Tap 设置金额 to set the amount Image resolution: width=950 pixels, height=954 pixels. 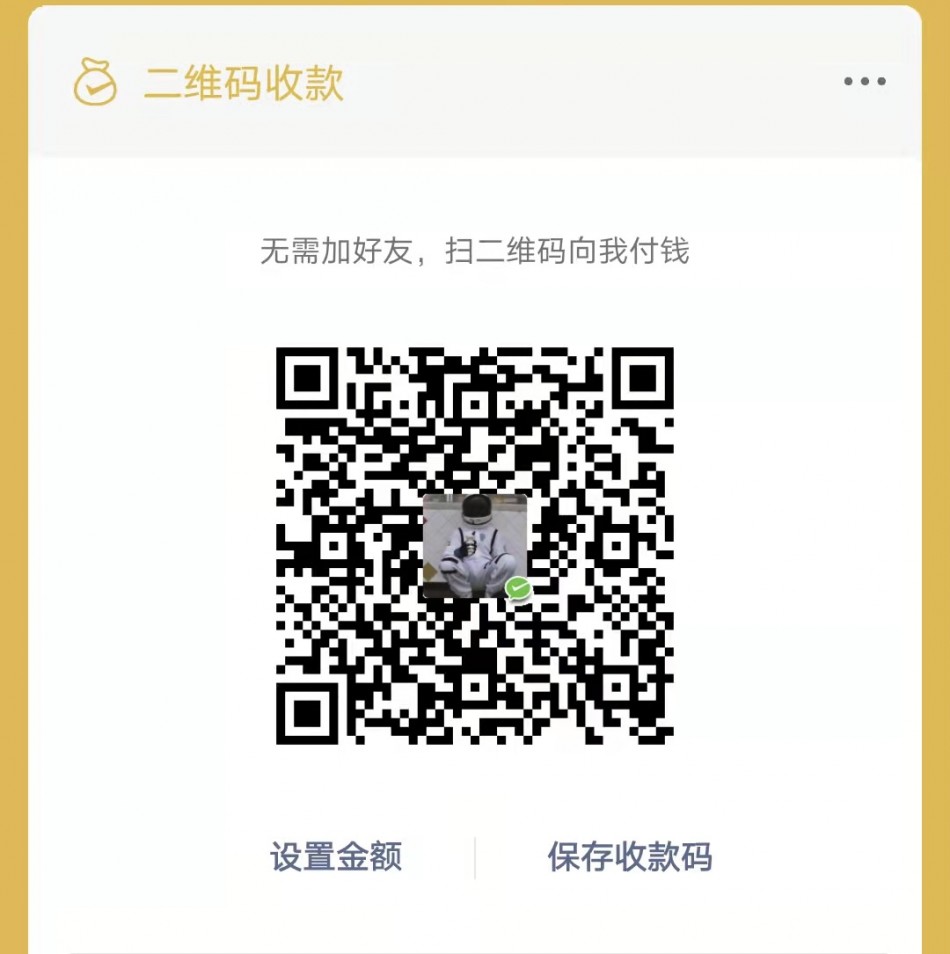click(336, 857)
